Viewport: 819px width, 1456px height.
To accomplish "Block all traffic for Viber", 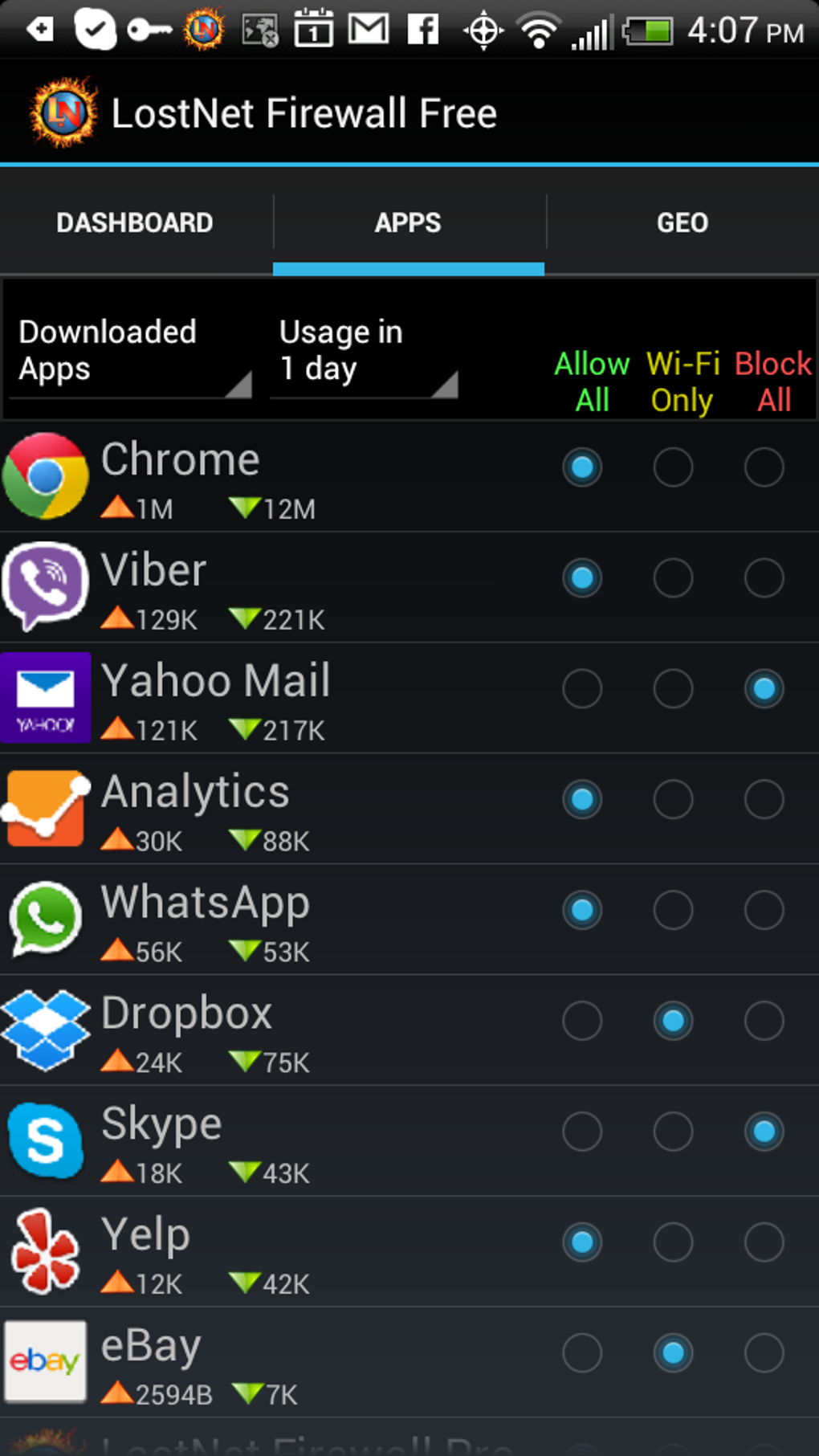I will click(x=764, y=578).
